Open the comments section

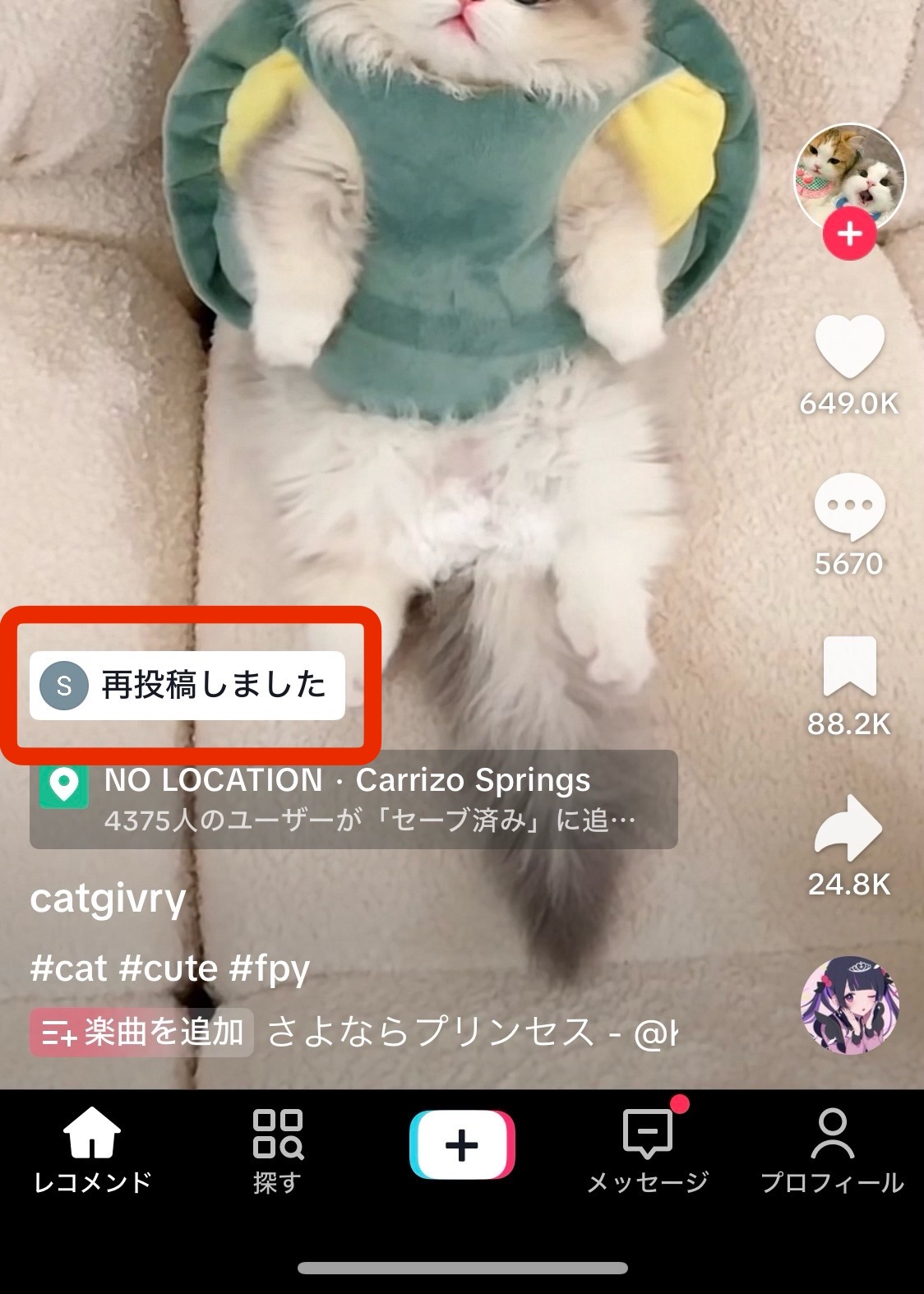point(849,507)
